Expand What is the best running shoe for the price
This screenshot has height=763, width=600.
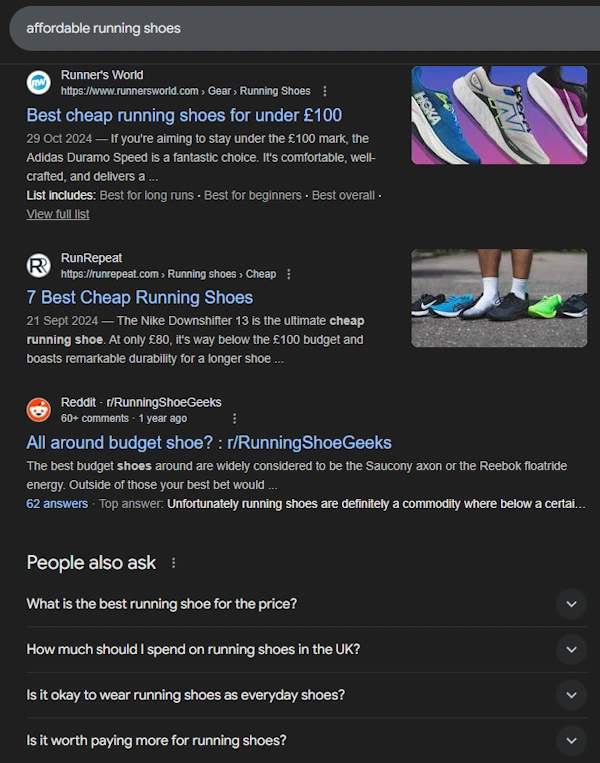(571, 604)
